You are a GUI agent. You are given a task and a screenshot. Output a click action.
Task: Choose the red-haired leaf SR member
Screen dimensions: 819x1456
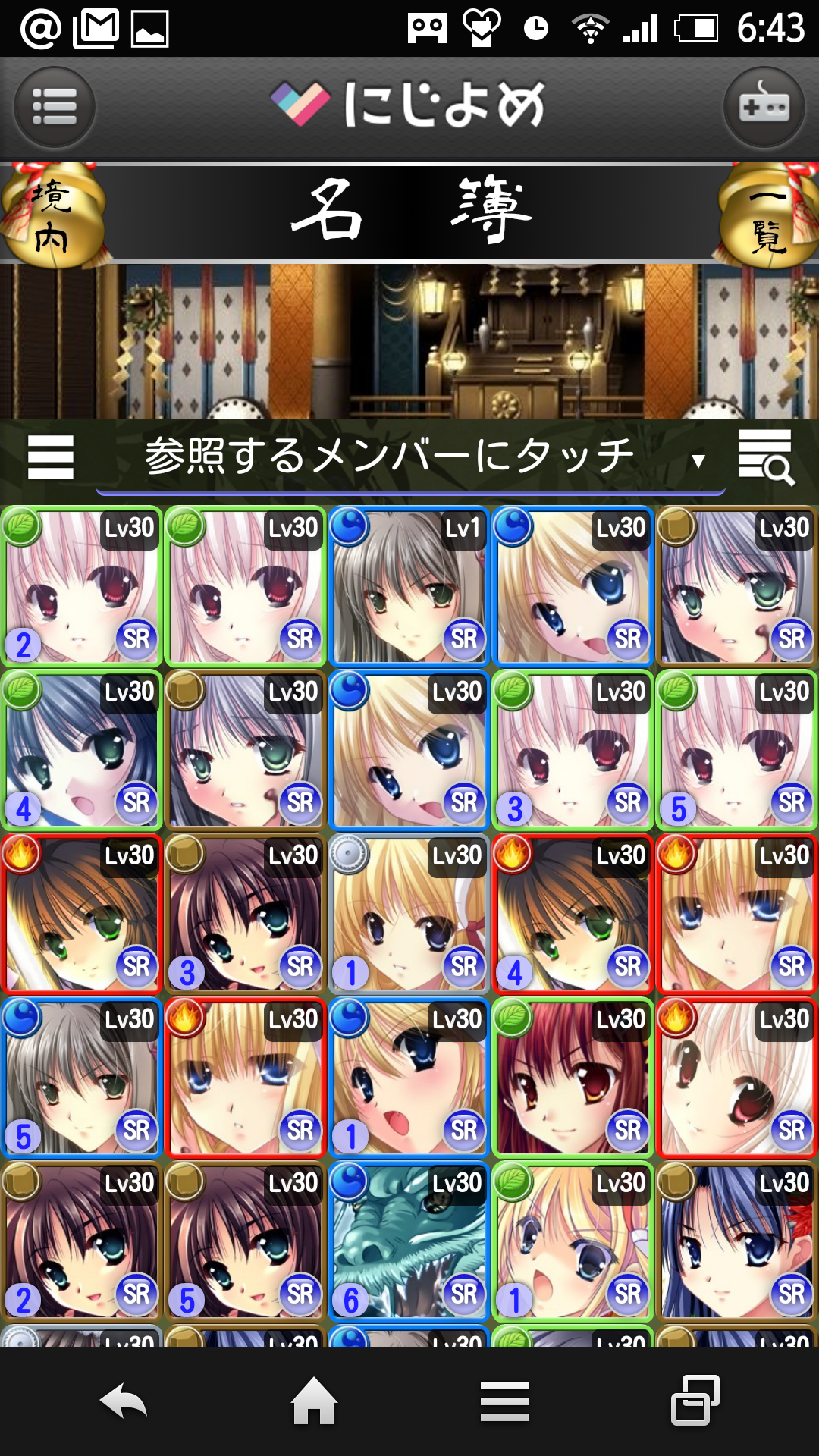coord(573,1078)
